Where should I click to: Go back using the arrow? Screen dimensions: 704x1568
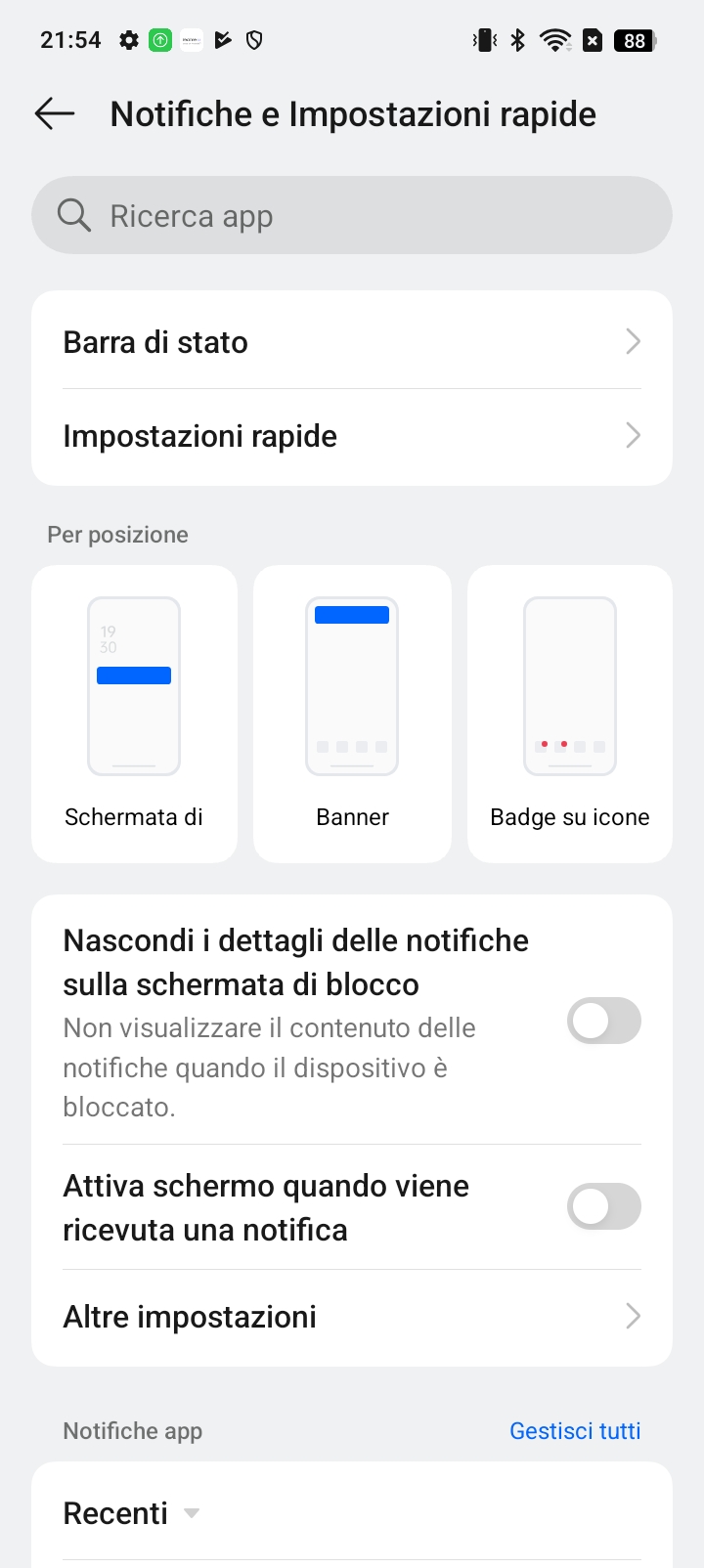pyautogui.click(x=55, y=113)
